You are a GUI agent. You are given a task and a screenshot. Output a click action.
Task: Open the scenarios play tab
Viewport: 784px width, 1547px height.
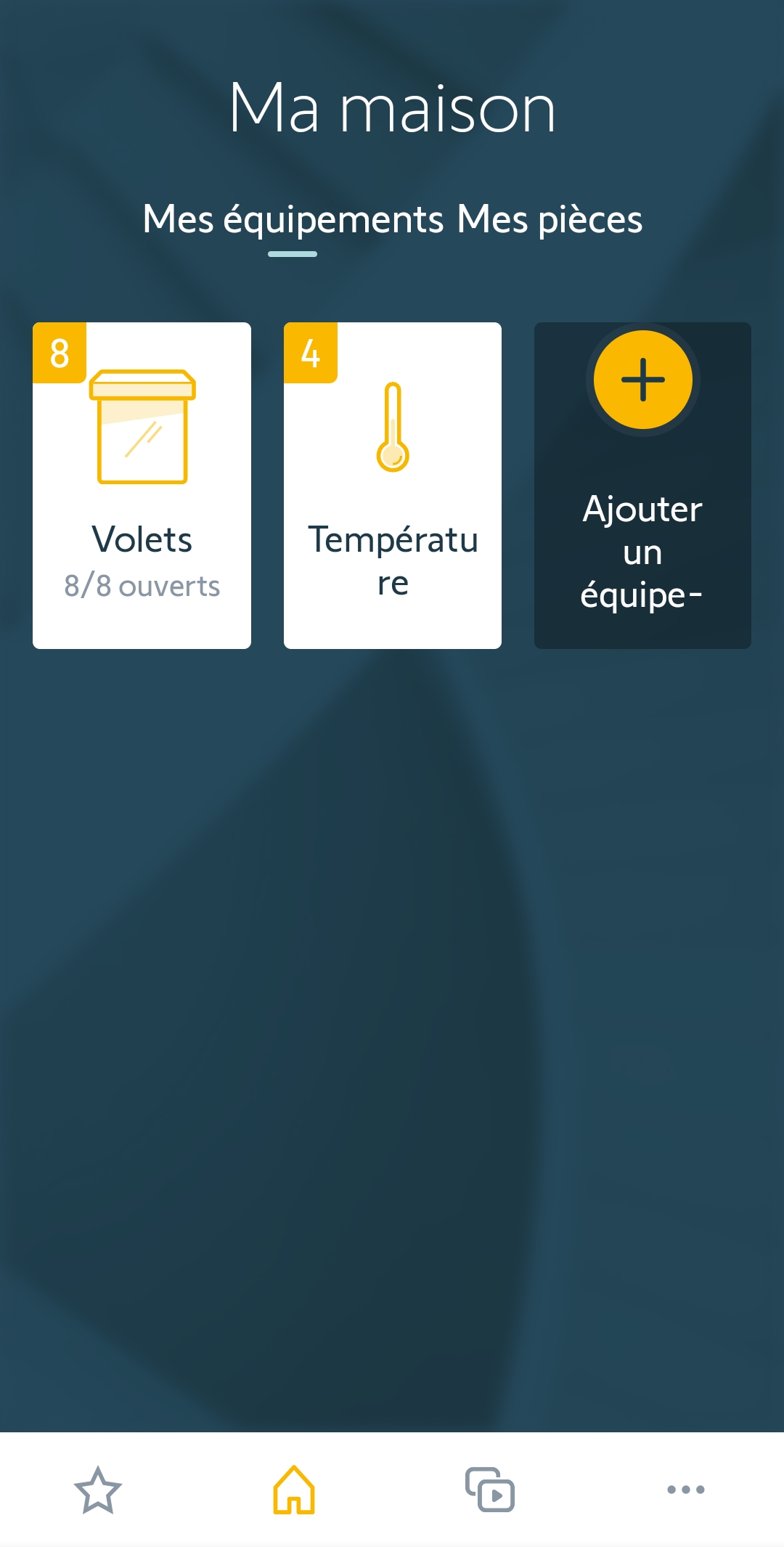click(x=490, y=1490)
